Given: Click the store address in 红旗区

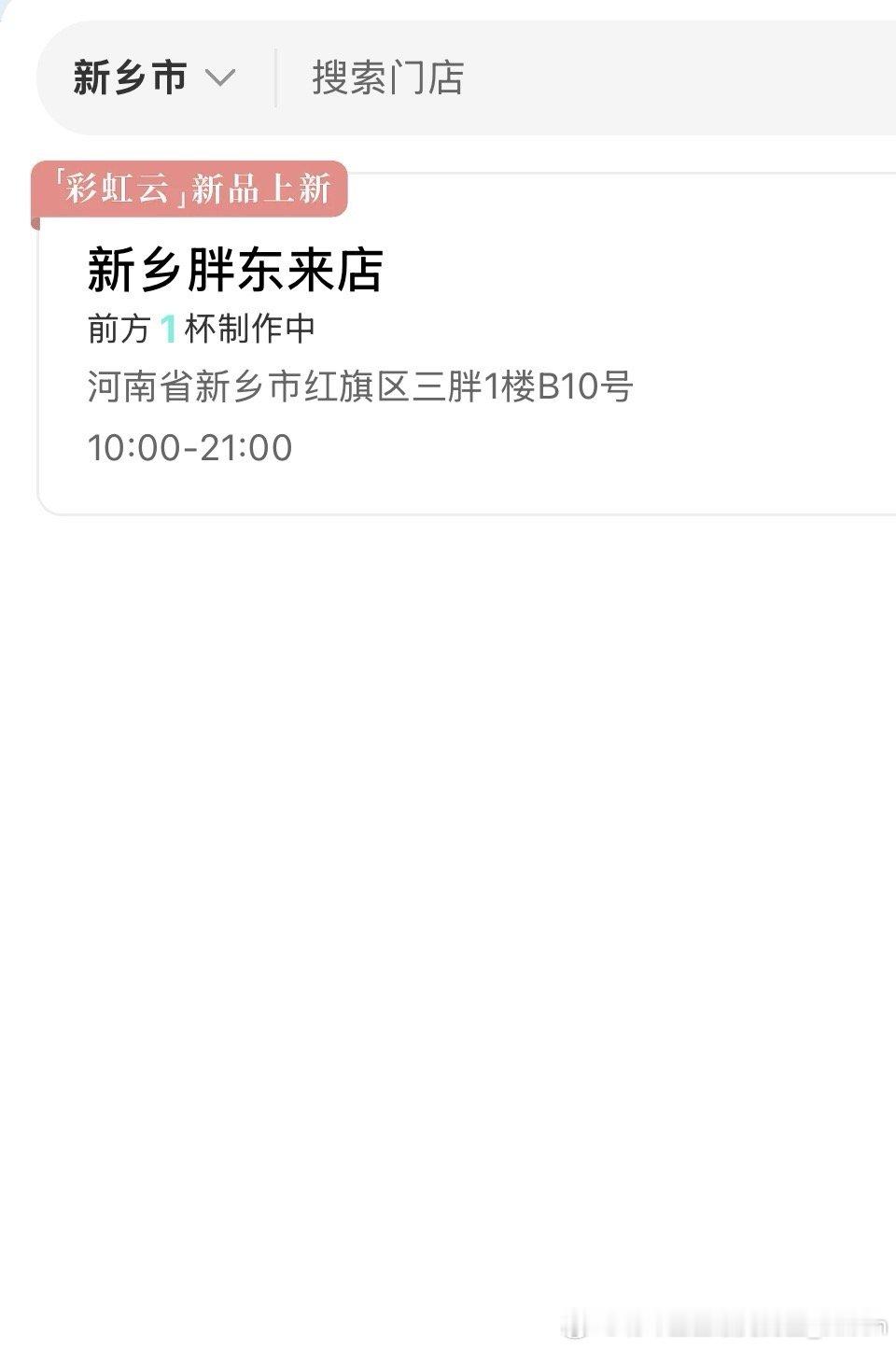Looking at the screenshot, I should tap(359, 386).
